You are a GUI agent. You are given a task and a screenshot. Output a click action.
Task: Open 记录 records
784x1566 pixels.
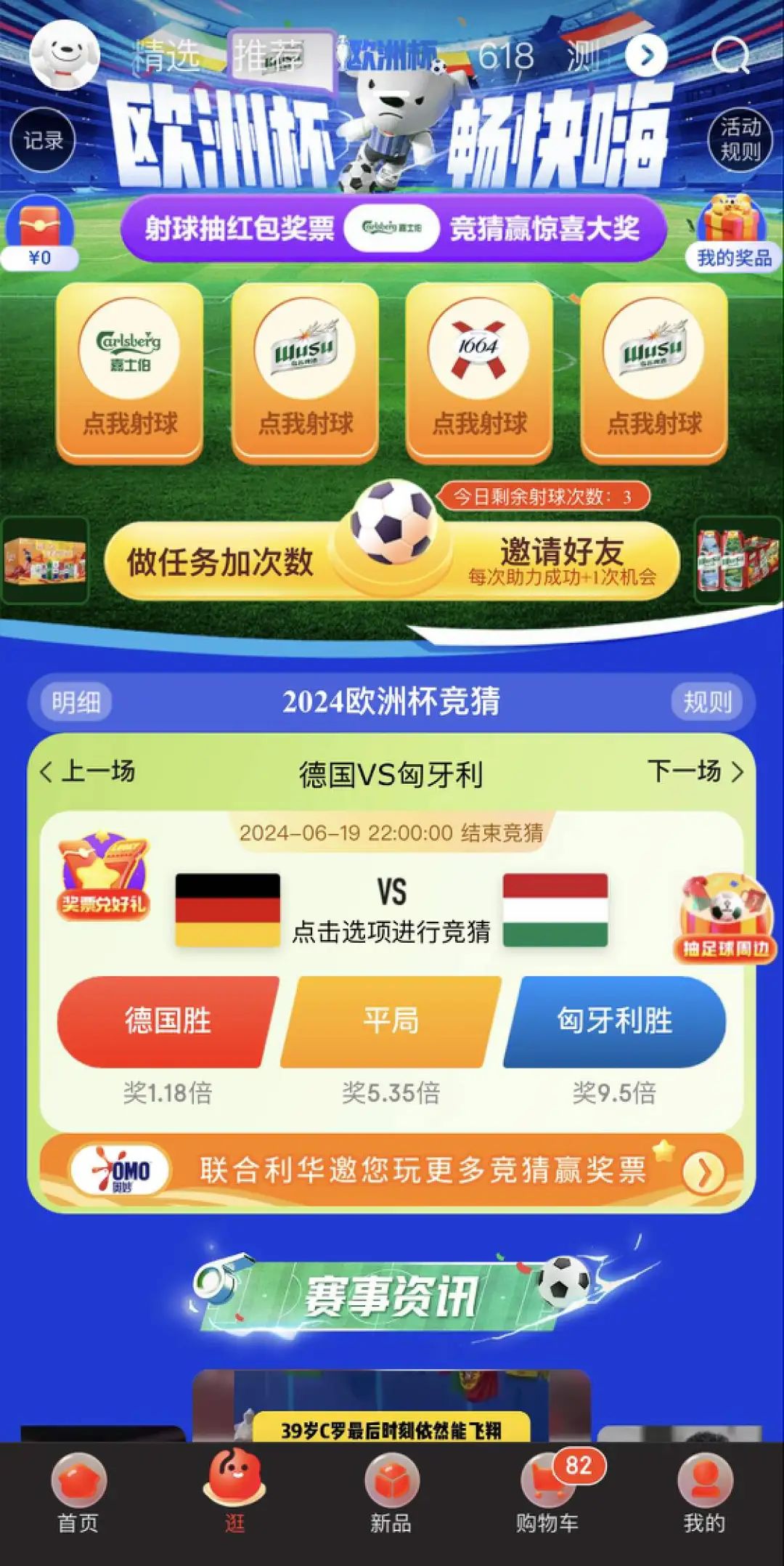tap(43, 140)
